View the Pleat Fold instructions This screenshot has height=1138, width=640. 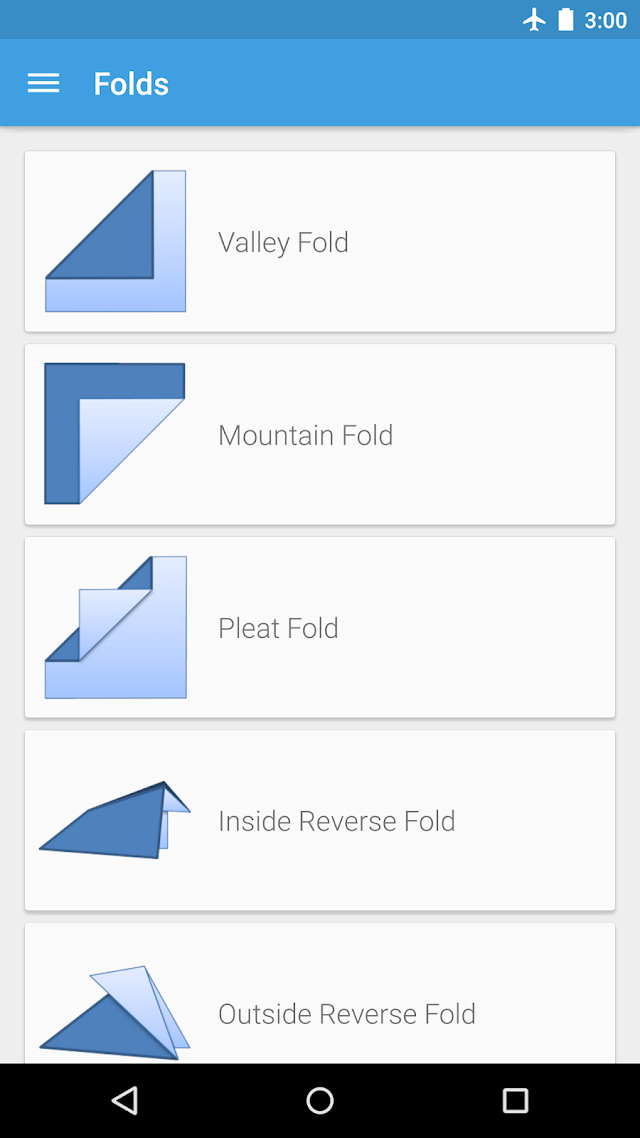[x=320, y=628]
